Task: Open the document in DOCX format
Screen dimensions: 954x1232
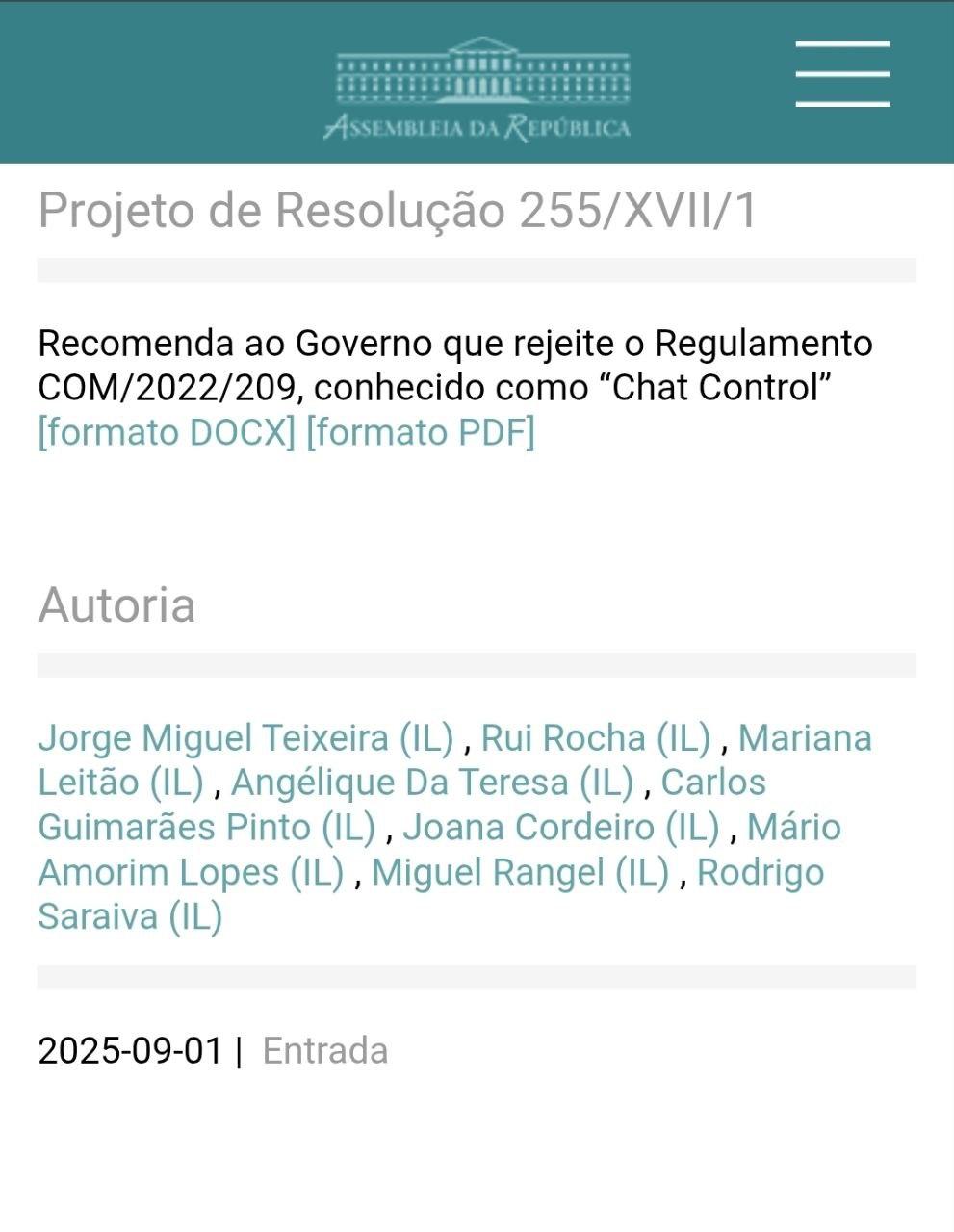Action: click(x=166, y=433)
